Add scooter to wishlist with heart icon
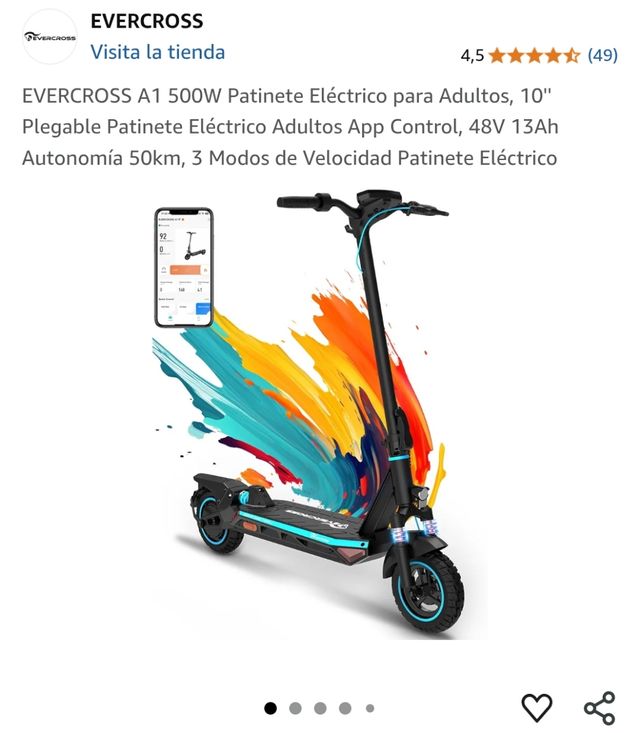The image size is (640, 733). point(537,708)
